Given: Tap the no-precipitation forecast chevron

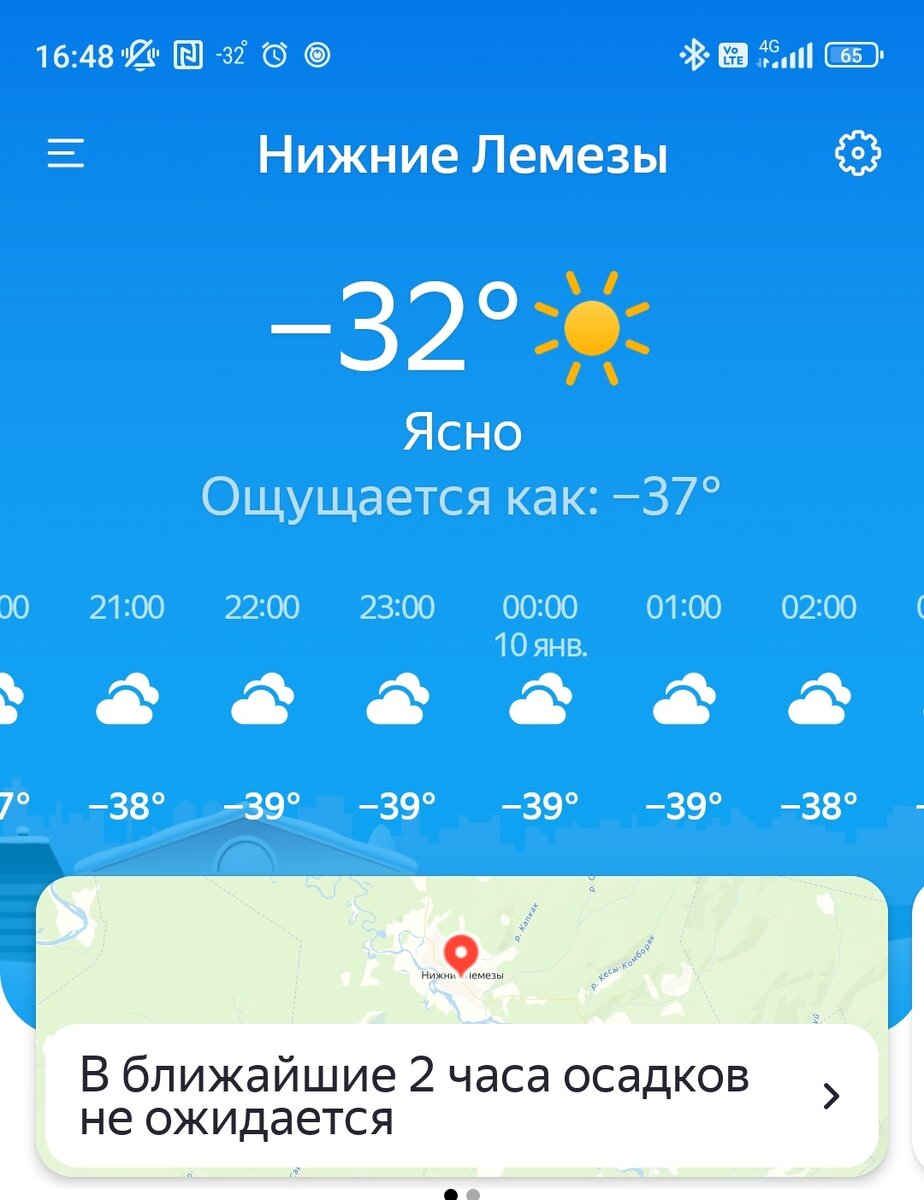Looking at the screenshot, I should pos(831,1097).
